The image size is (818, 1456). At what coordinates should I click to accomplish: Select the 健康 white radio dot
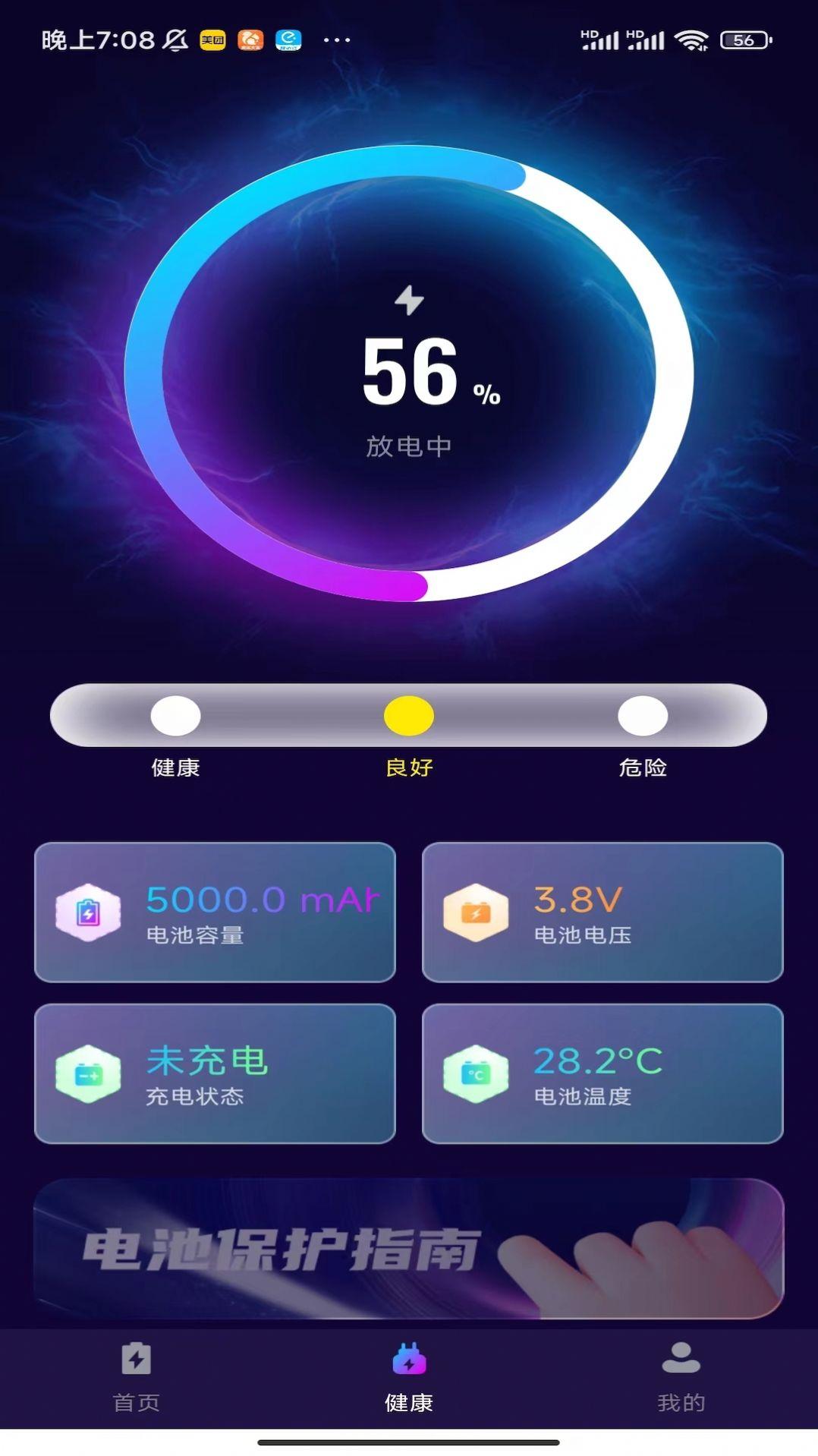click(x=175, y=715)
